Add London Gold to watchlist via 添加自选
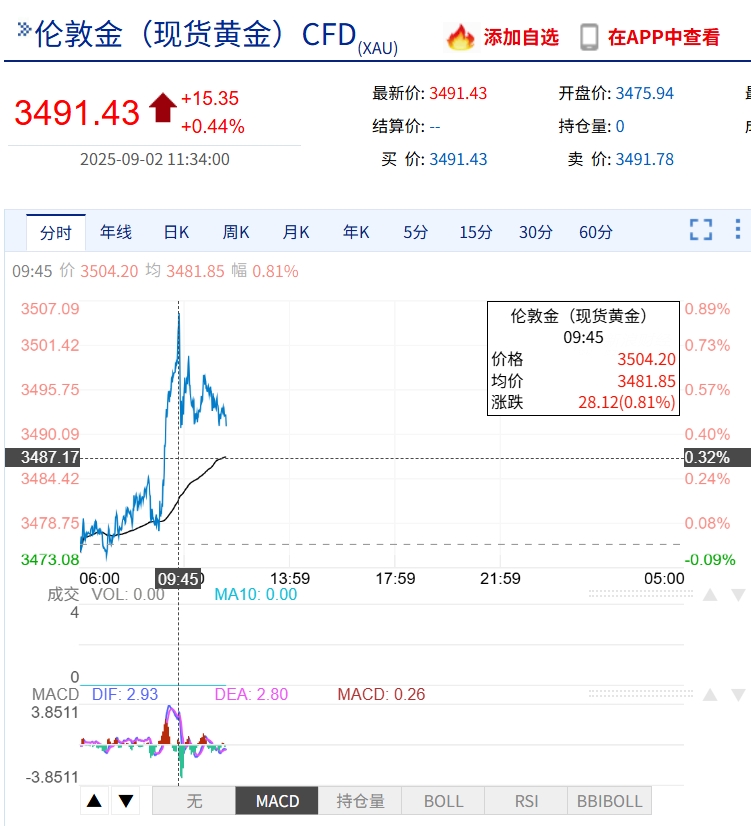The image size is (751, 826). [x=504, y=37]
